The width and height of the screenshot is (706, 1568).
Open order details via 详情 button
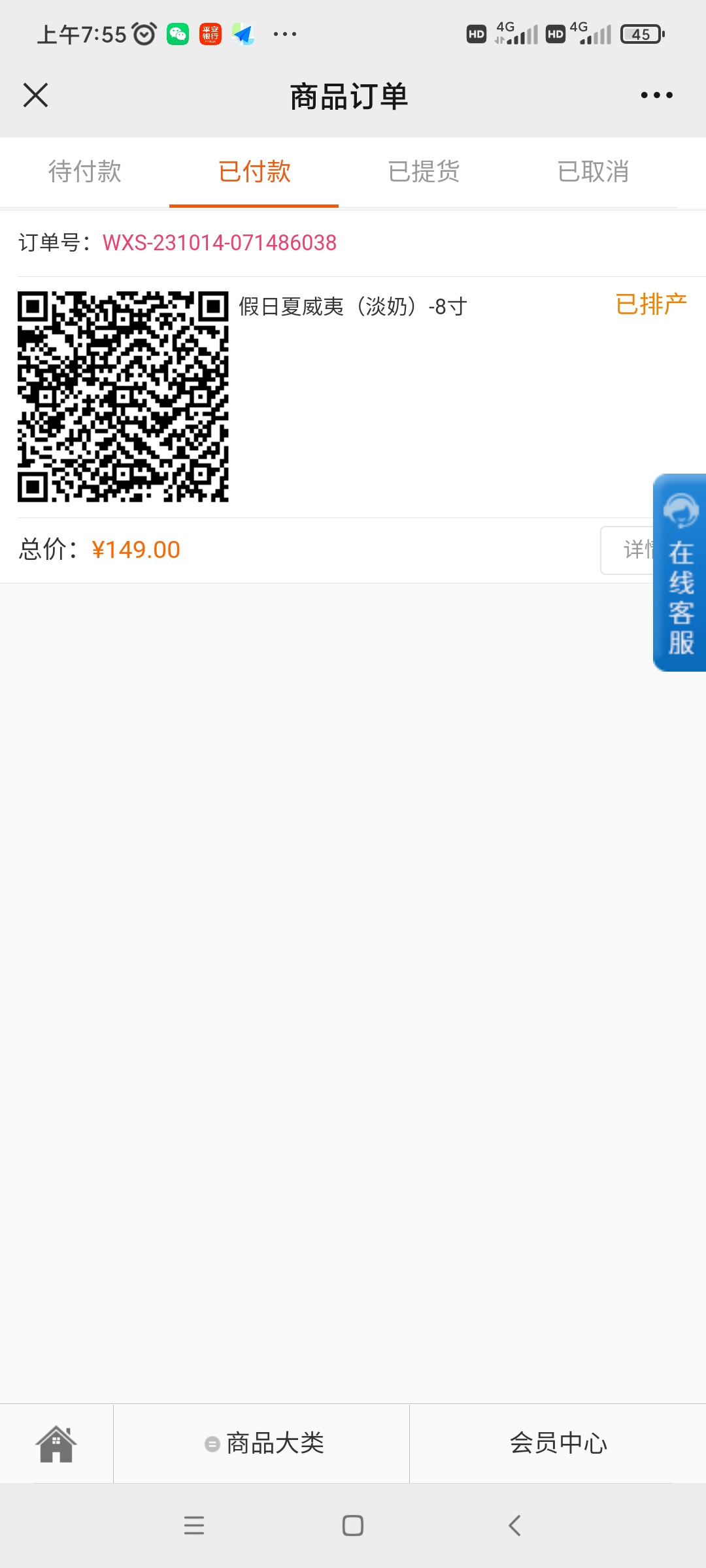click(628, 550)
